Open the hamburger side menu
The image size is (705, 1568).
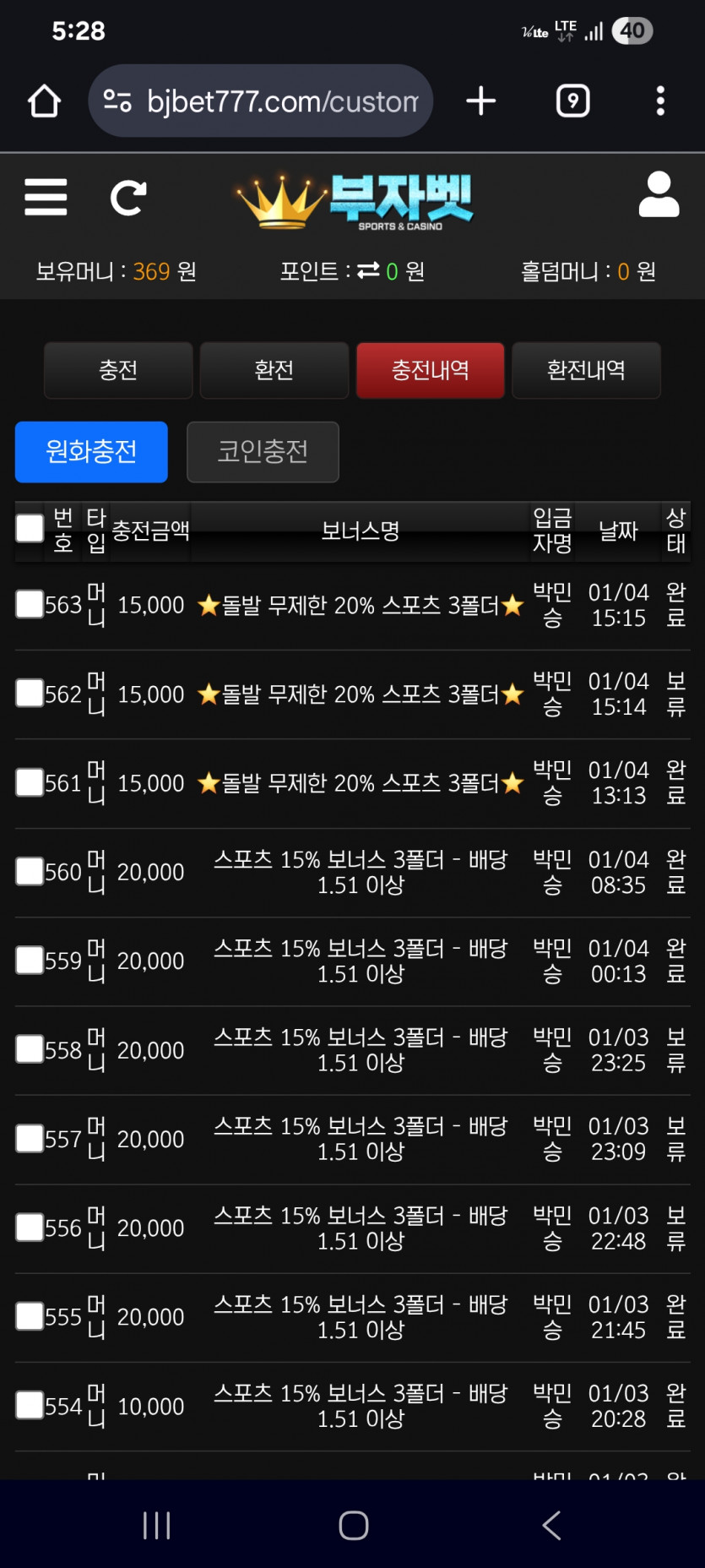[x=46, y=198]
